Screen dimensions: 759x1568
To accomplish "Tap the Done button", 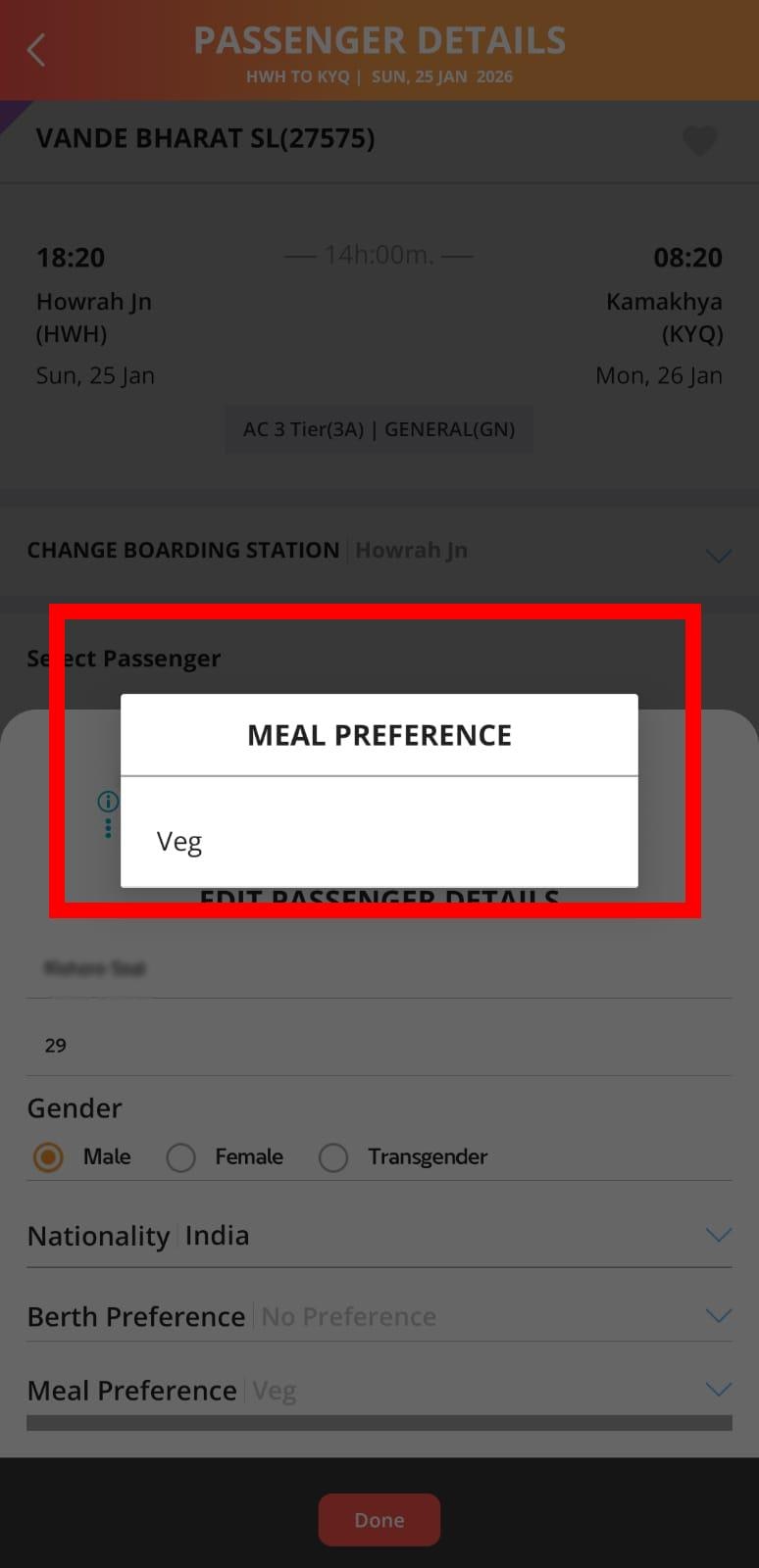I will [379, 1519].
